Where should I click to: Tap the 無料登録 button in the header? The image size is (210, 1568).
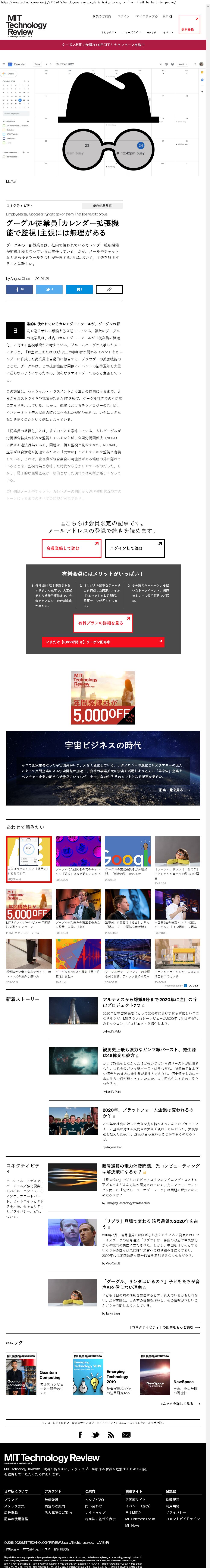pyautogui.click(x=187, y=29)
